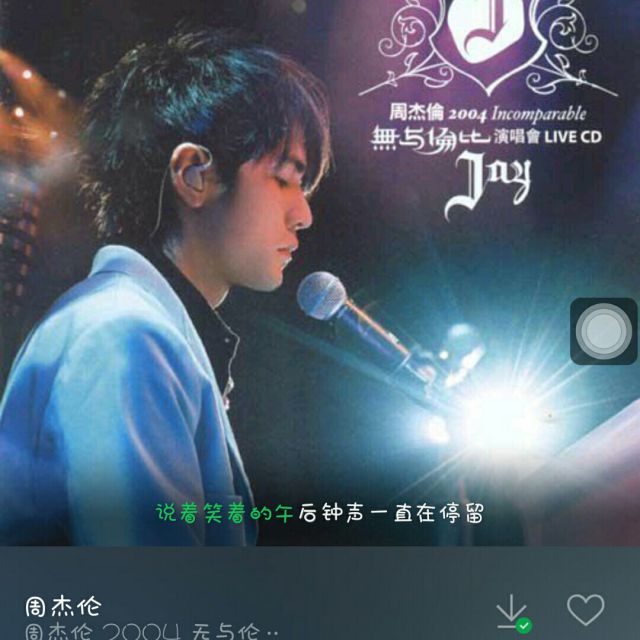Open the floating assistive touch button
This screenshot has width=640, height=640.
(604, 331)
